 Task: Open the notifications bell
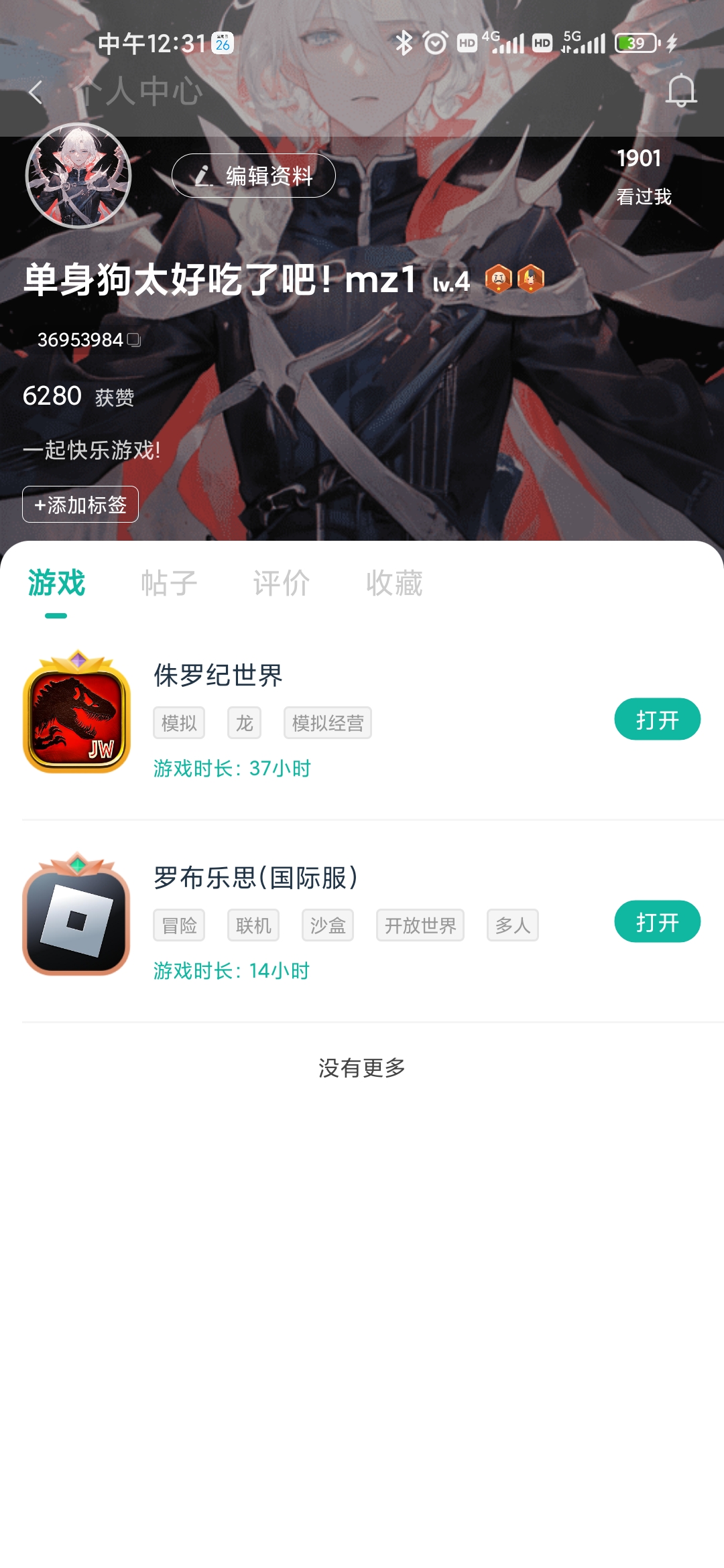pos(680,90)
